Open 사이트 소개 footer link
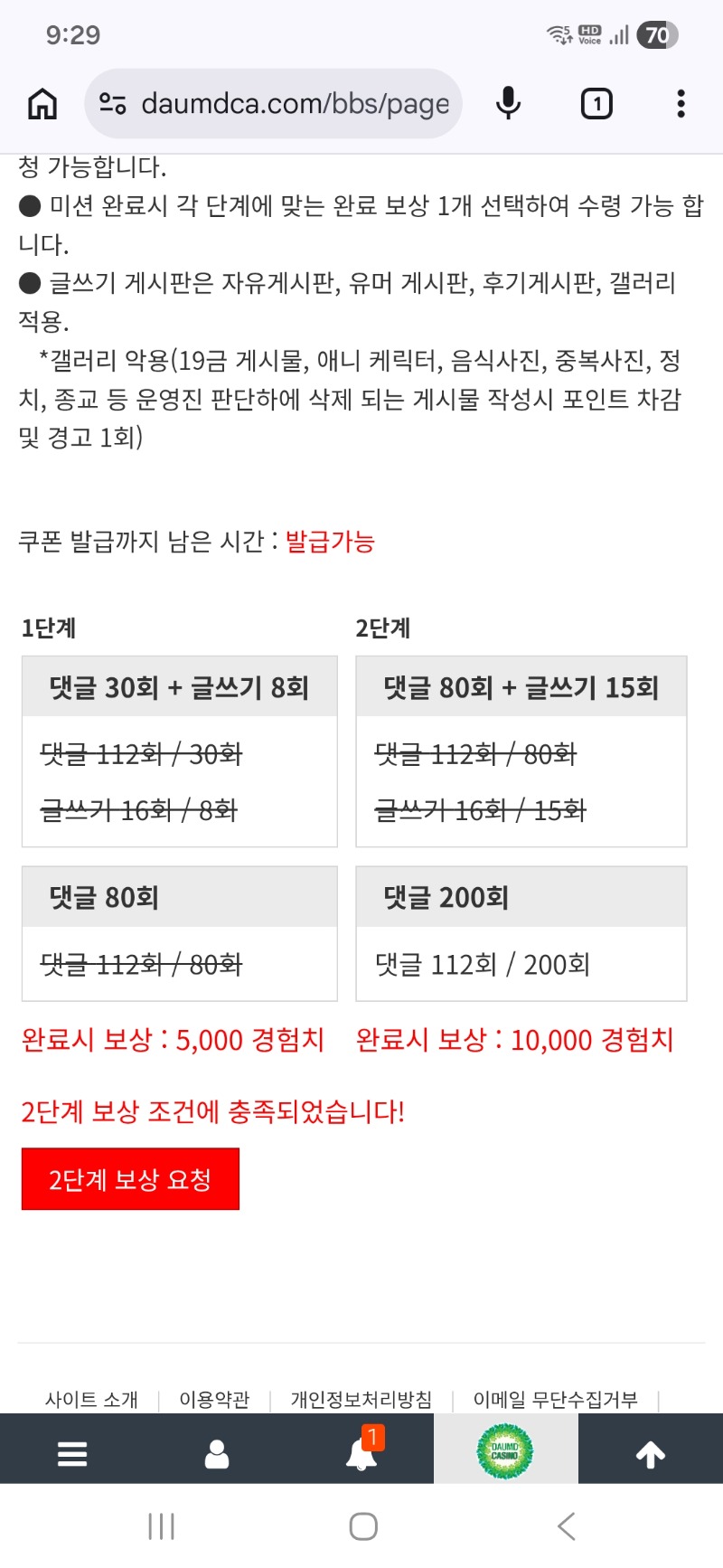Viewport: 723px width, 1568px height. pyautogui.click(x=91, y=1400)
